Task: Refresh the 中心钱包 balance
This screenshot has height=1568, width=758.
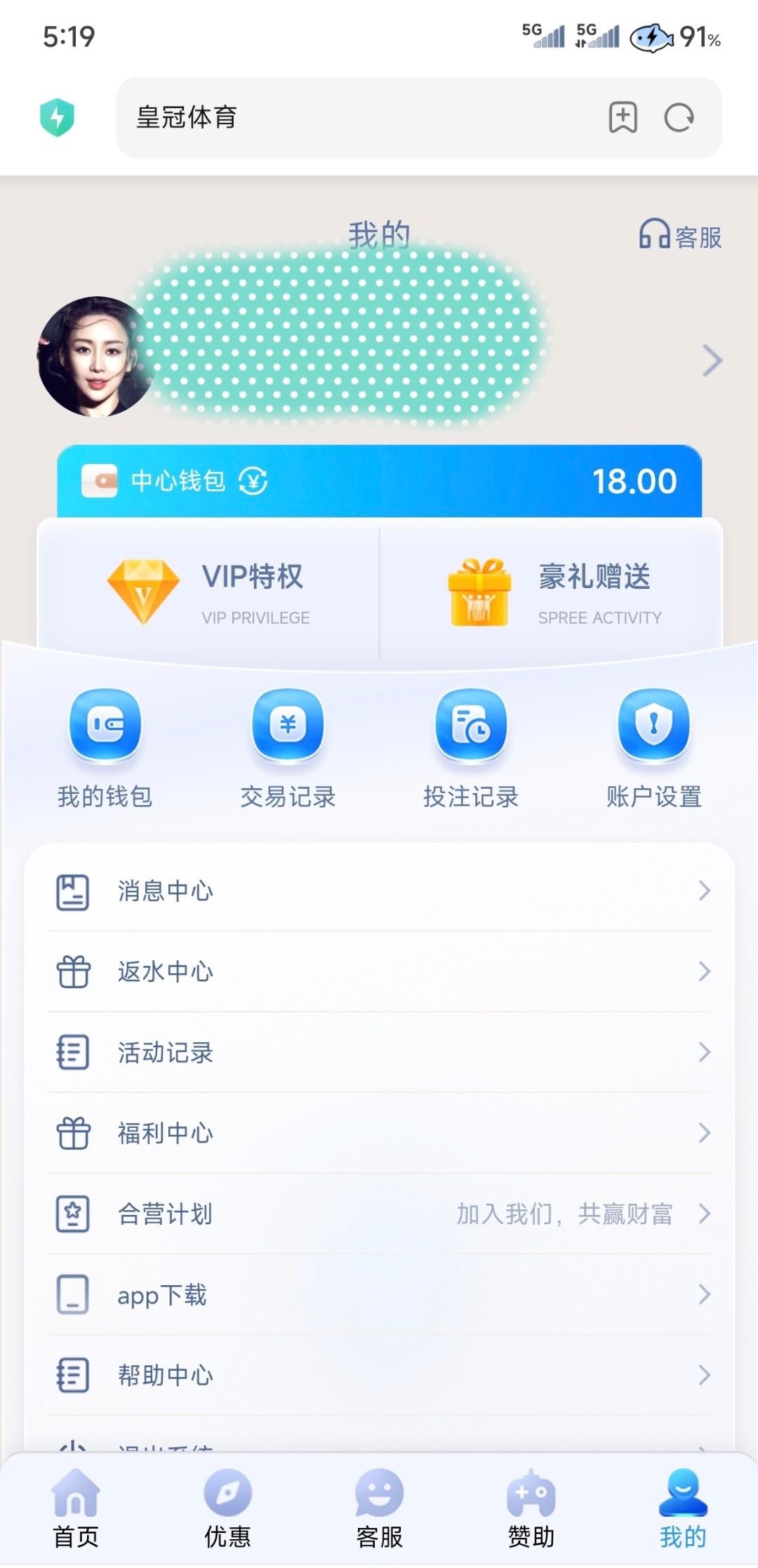Action: point(253,481)
